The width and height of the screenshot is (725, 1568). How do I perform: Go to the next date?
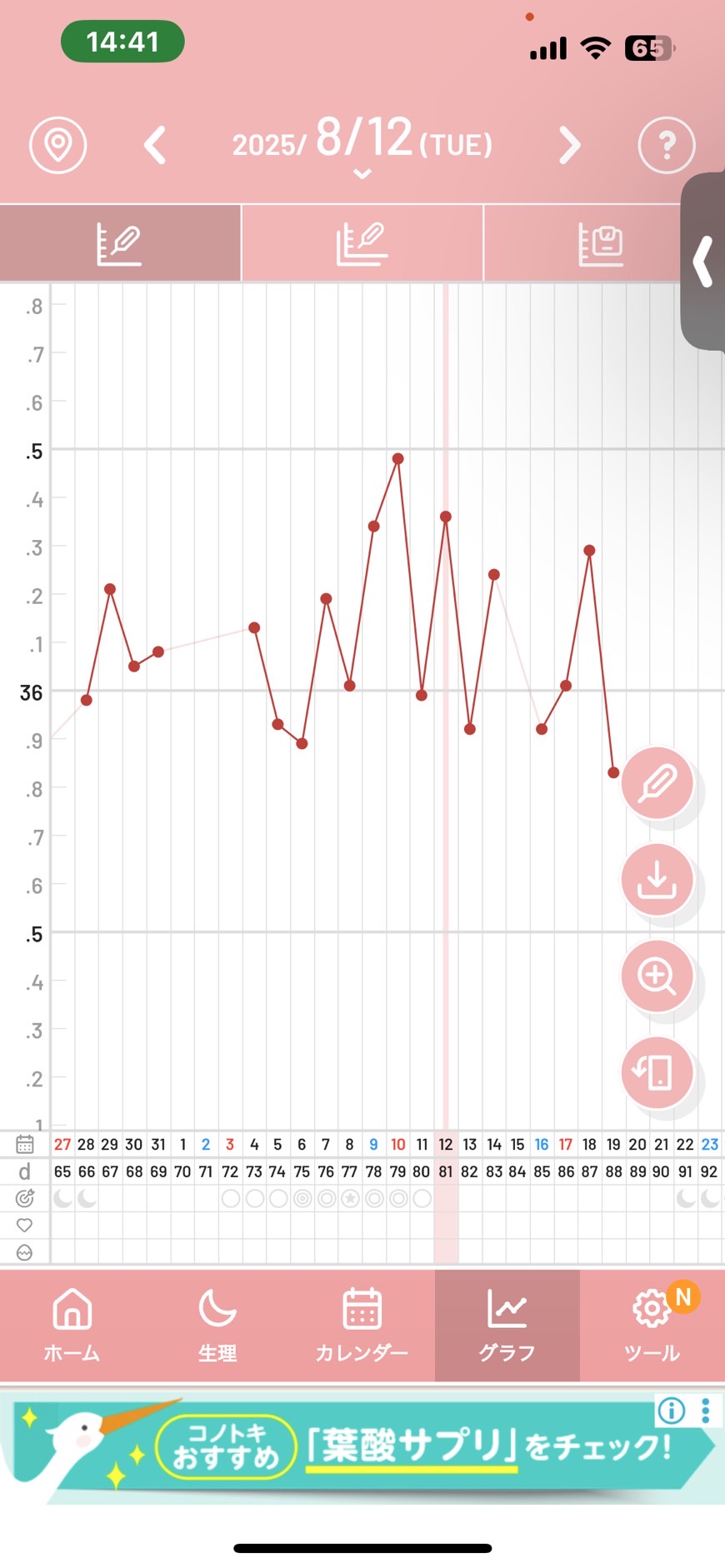(x=569, y=146)
